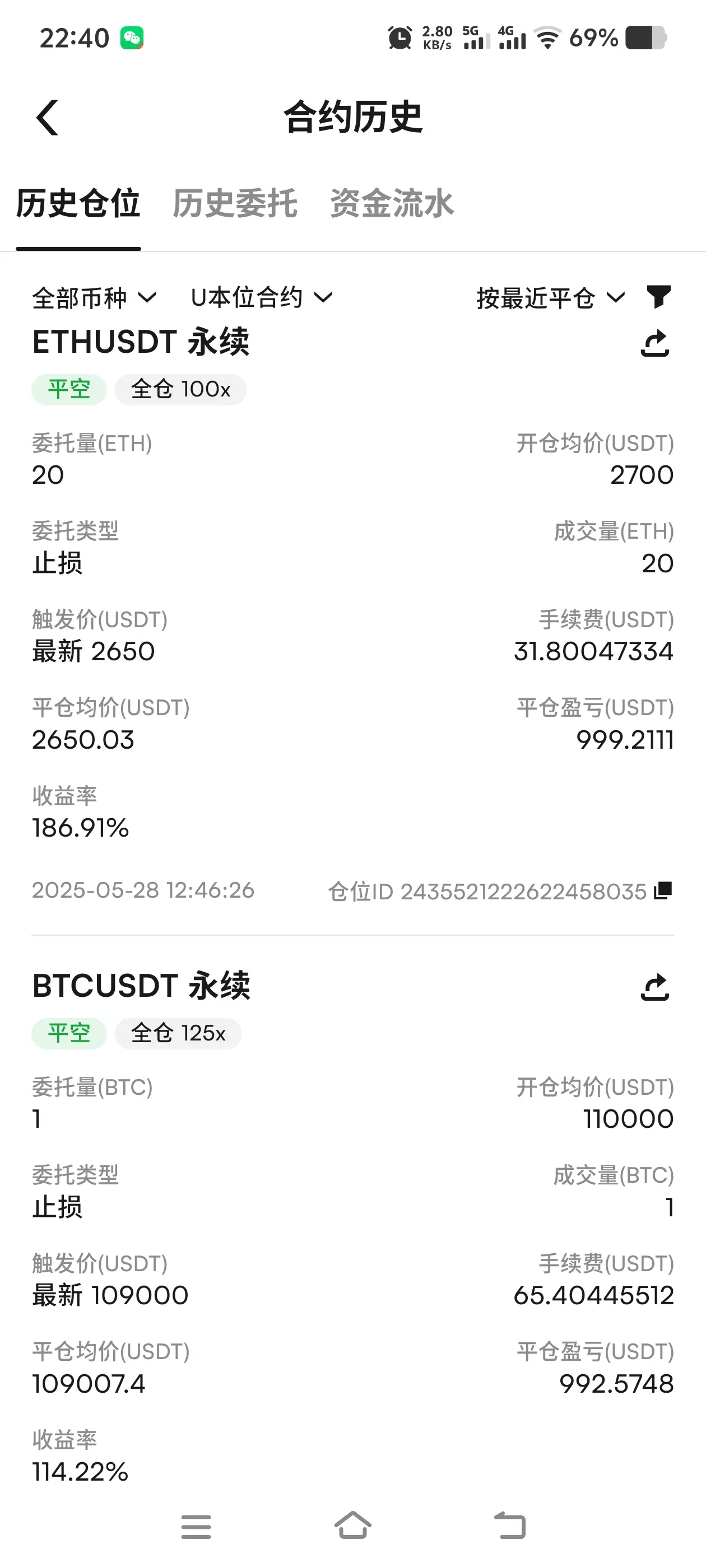Copy the ETHUSDT 仓位ID
This screenshot has width=706, height=1568.
pyautogui.click(x=663, y=890)
